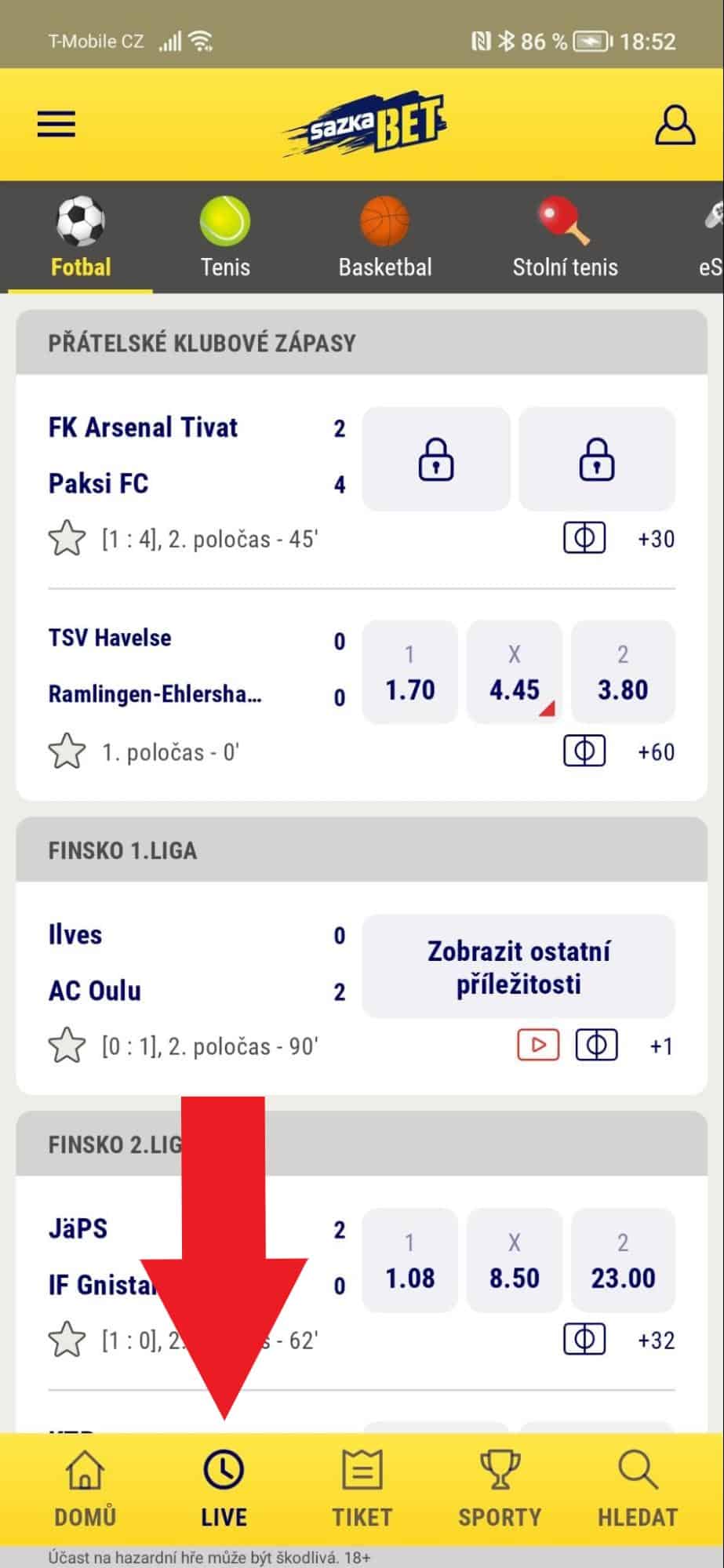Viewport: 724px width, 1568px height.
Task: Select odds 23.00 for IF Gnistan win
Action: click(x=623, y=1261)
